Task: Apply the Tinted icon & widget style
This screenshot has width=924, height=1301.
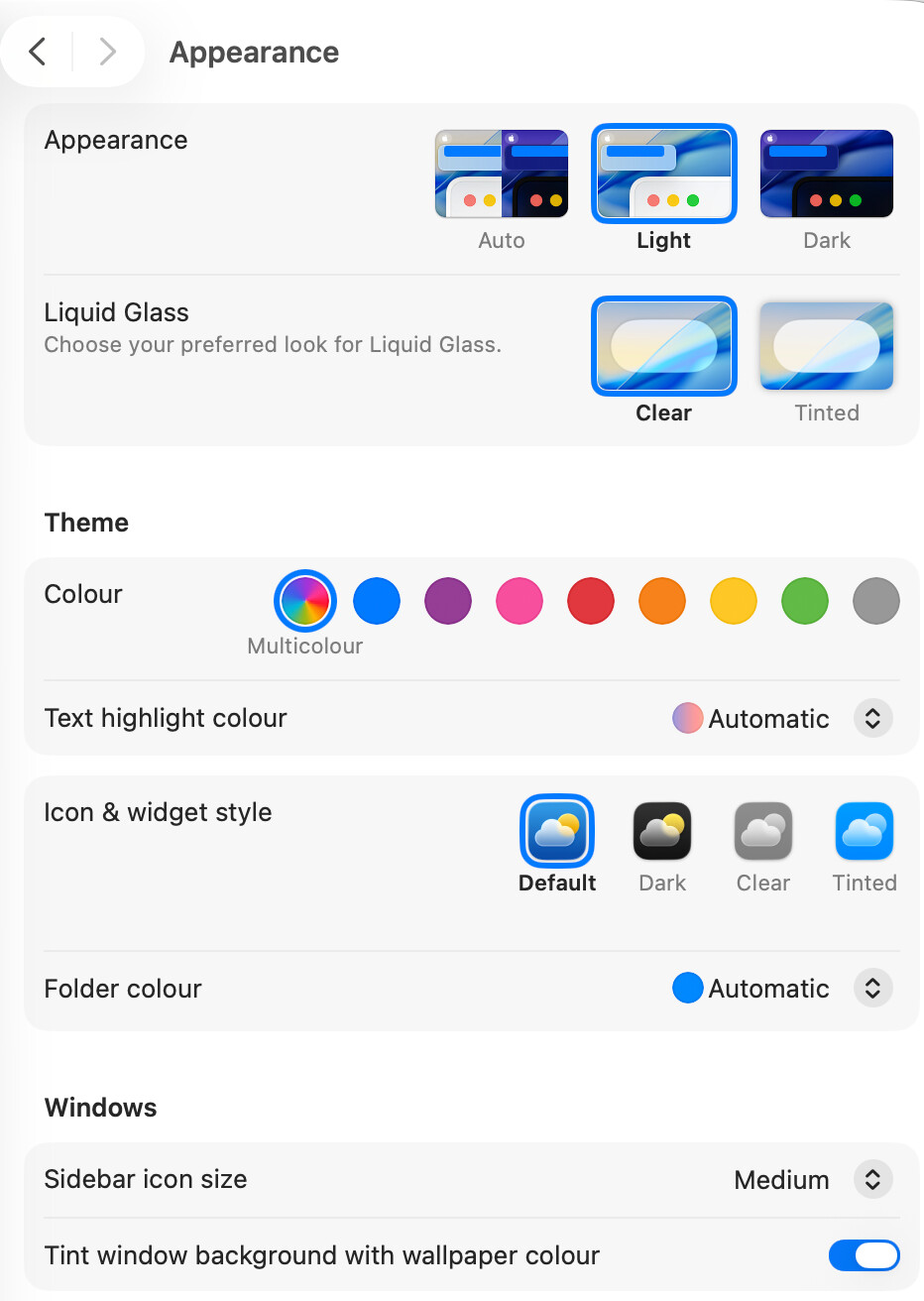Action: coord(865,831)
